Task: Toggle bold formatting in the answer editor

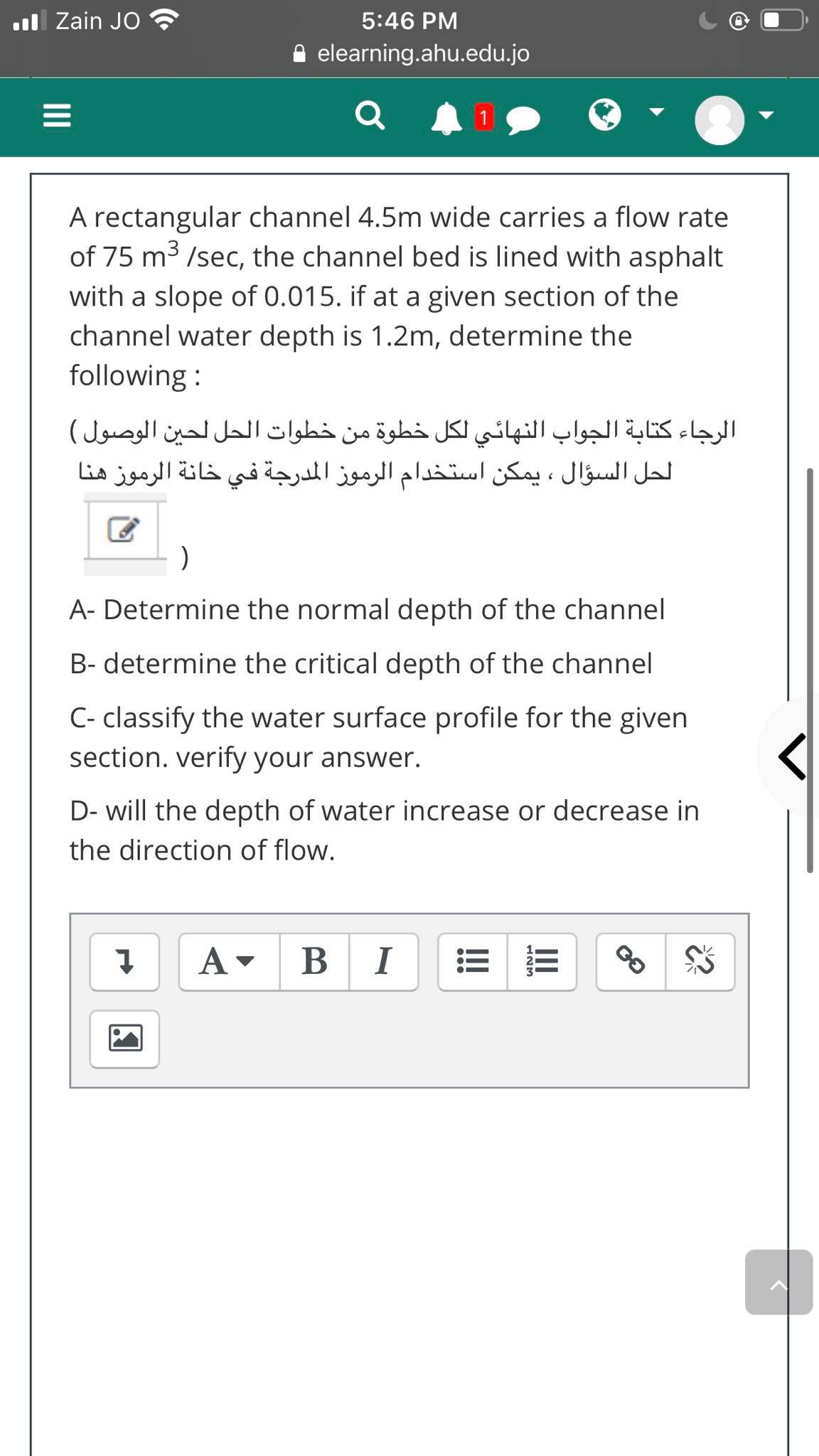Action: coord(314,961)
